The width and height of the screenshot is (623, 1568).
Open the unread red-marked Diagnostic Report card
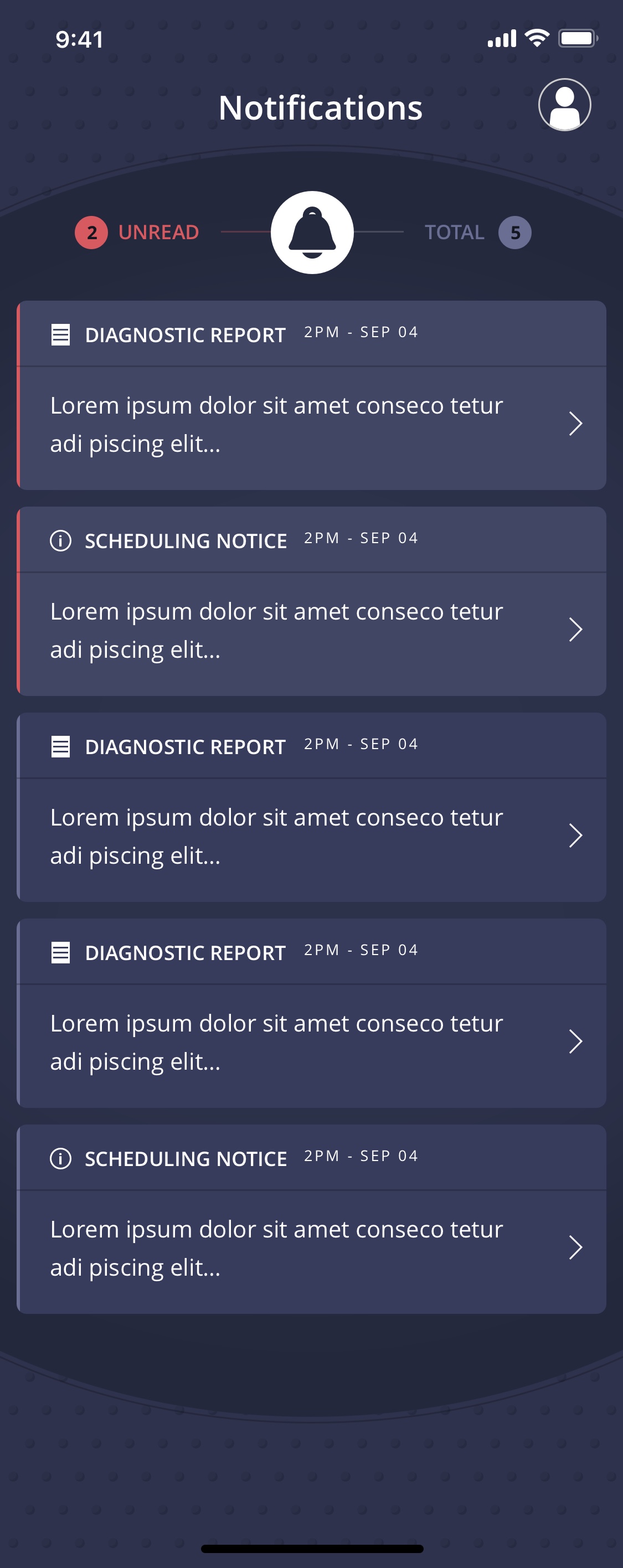[x=311, y=396]
